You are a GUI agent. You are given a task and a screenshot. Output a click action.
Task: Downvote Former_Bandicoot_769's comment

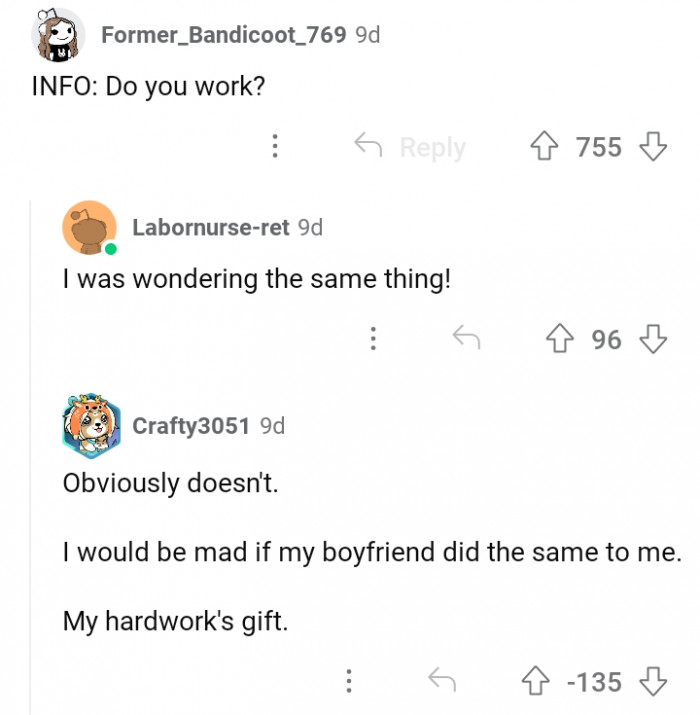(653, 147)
